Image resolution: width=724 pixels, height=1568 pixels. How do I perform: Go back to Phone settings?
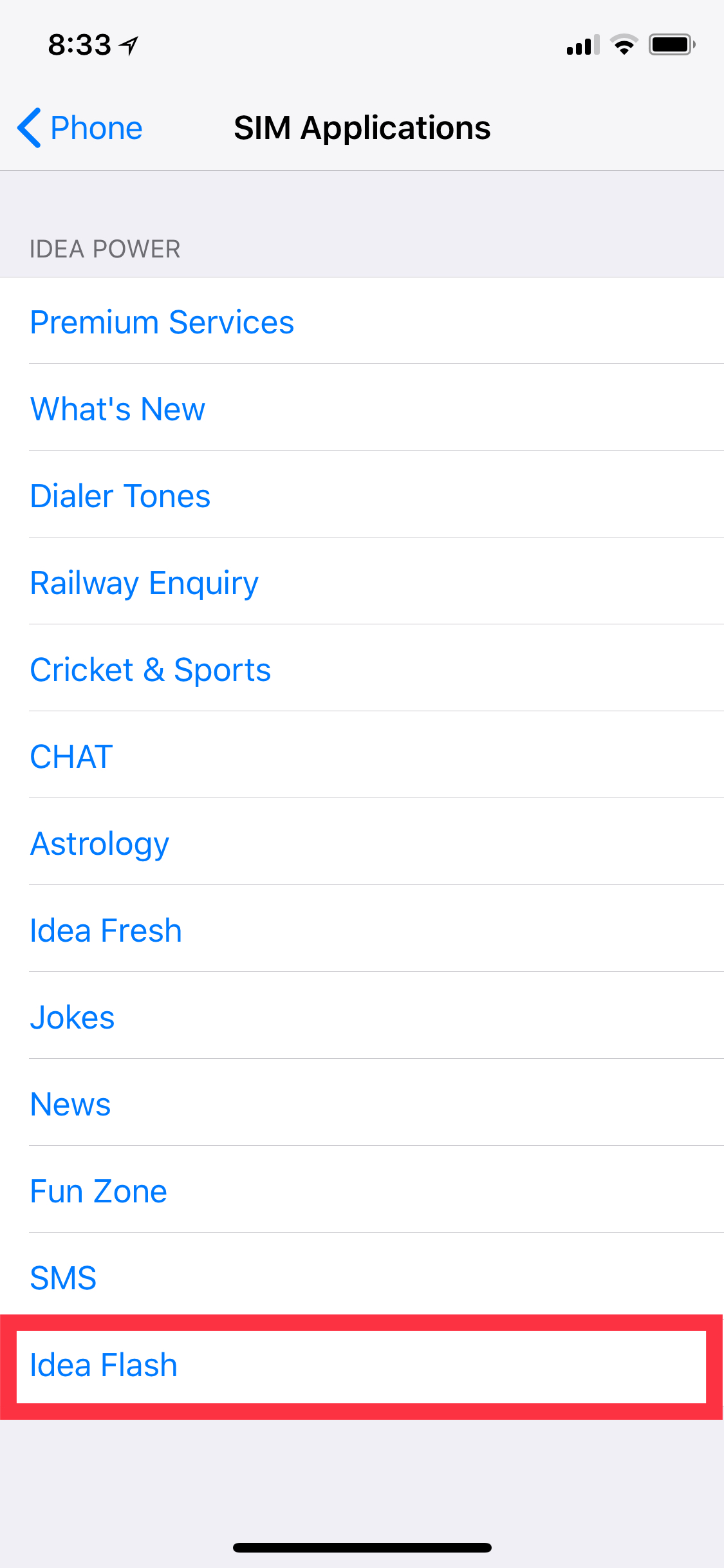point(80,127)
